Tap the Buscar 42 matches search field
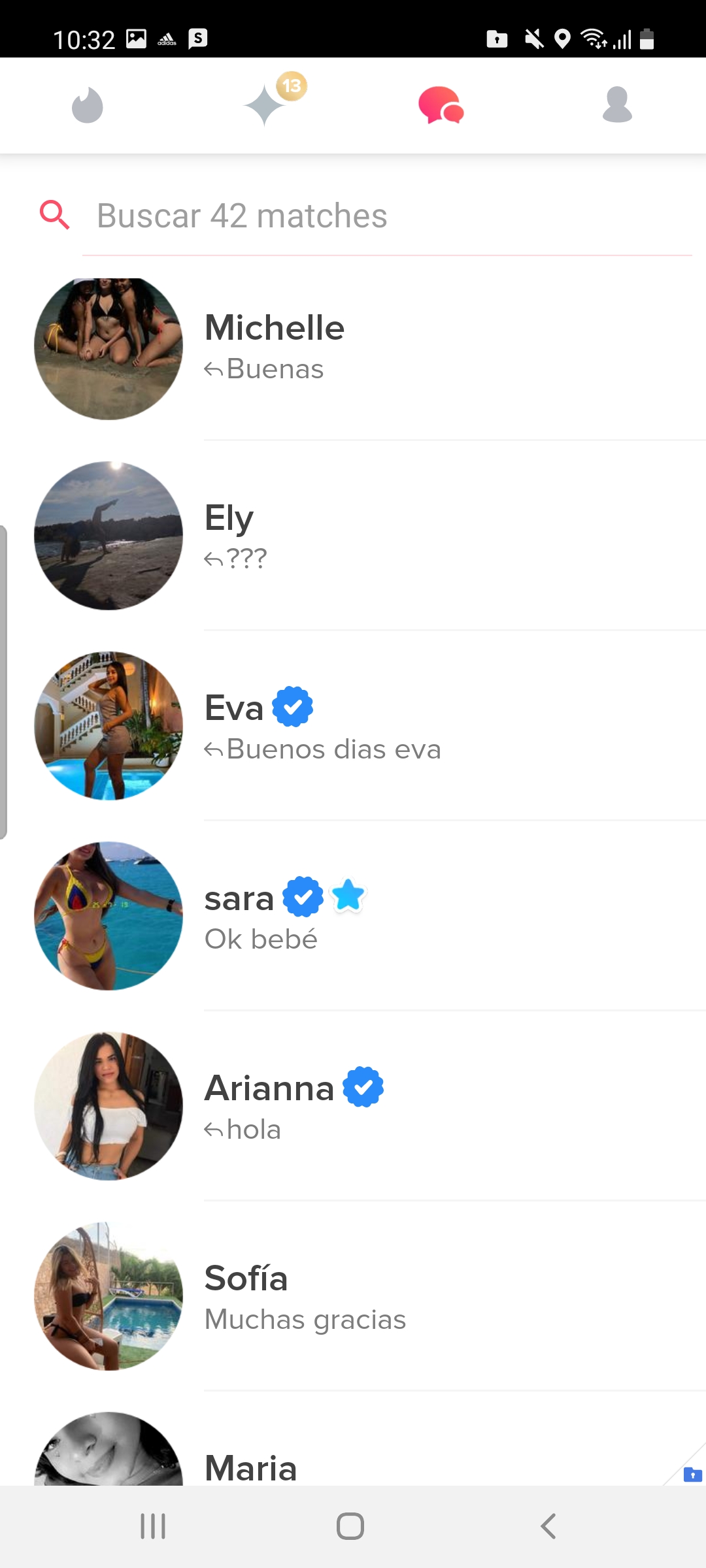 coord(386,216)
